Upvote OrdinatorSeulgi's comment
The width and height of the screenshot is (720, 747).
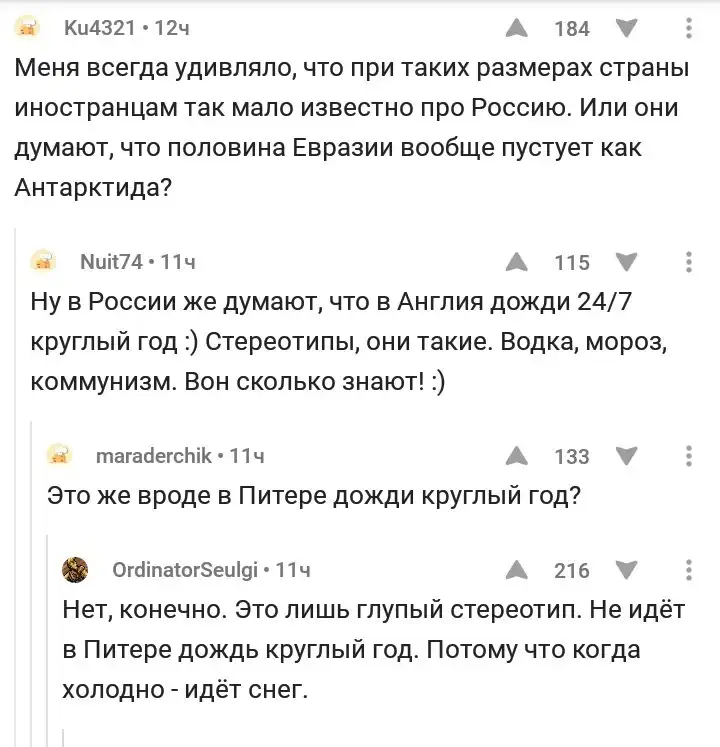(516, 570)
